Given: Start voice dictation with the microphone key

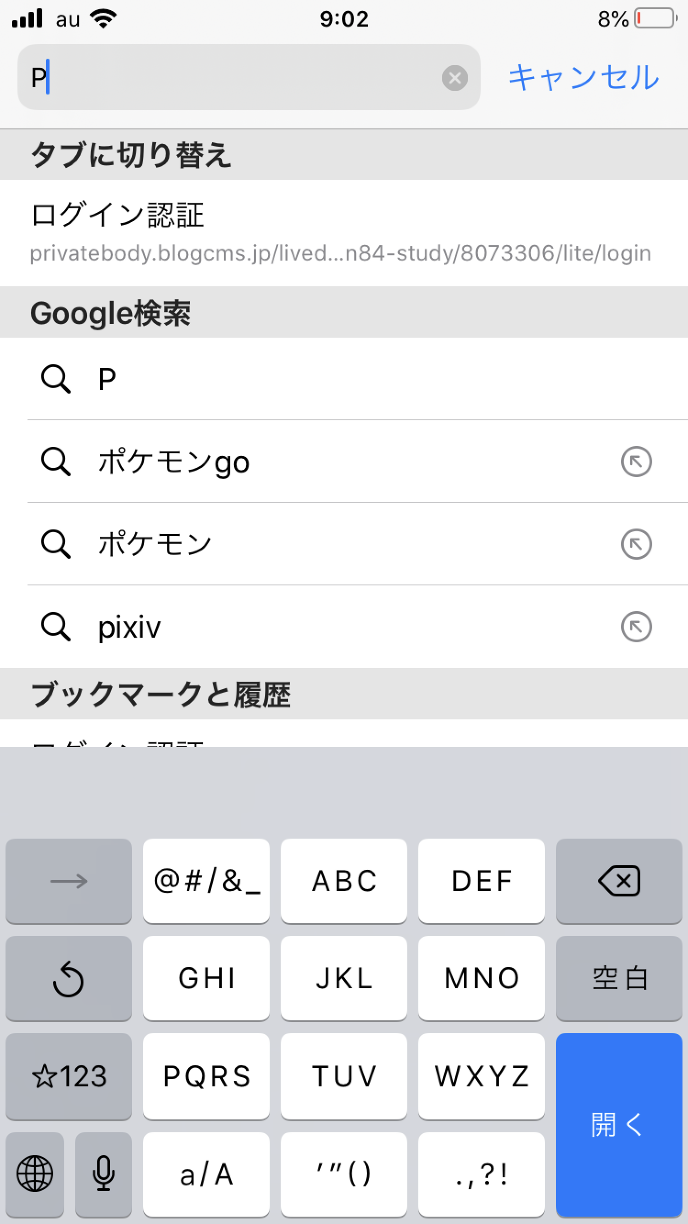Looking at the screenshot, I should click(103, 1173).
